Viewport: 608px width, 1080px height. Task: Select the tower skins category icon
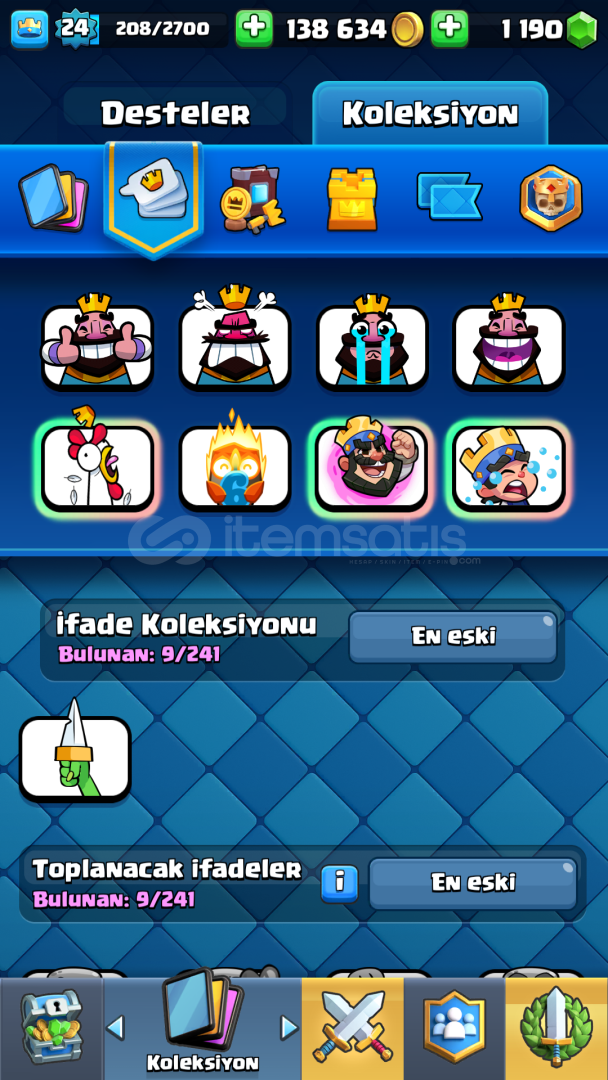pyautogui.click(x=352, y=198)
